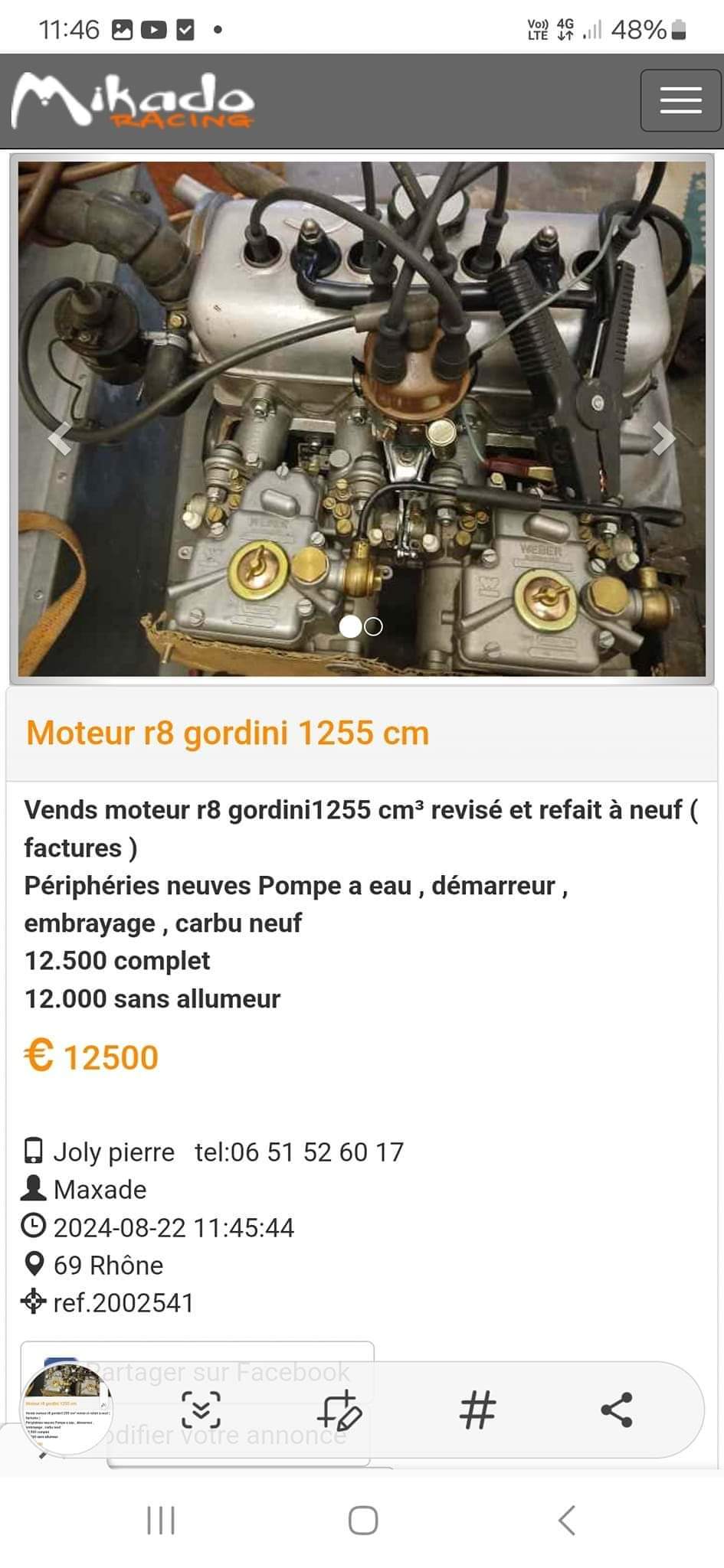Viewport: 724px width, 1568px height.
Task: Tap the Mikado Racing logo
Action: (133, 101)
